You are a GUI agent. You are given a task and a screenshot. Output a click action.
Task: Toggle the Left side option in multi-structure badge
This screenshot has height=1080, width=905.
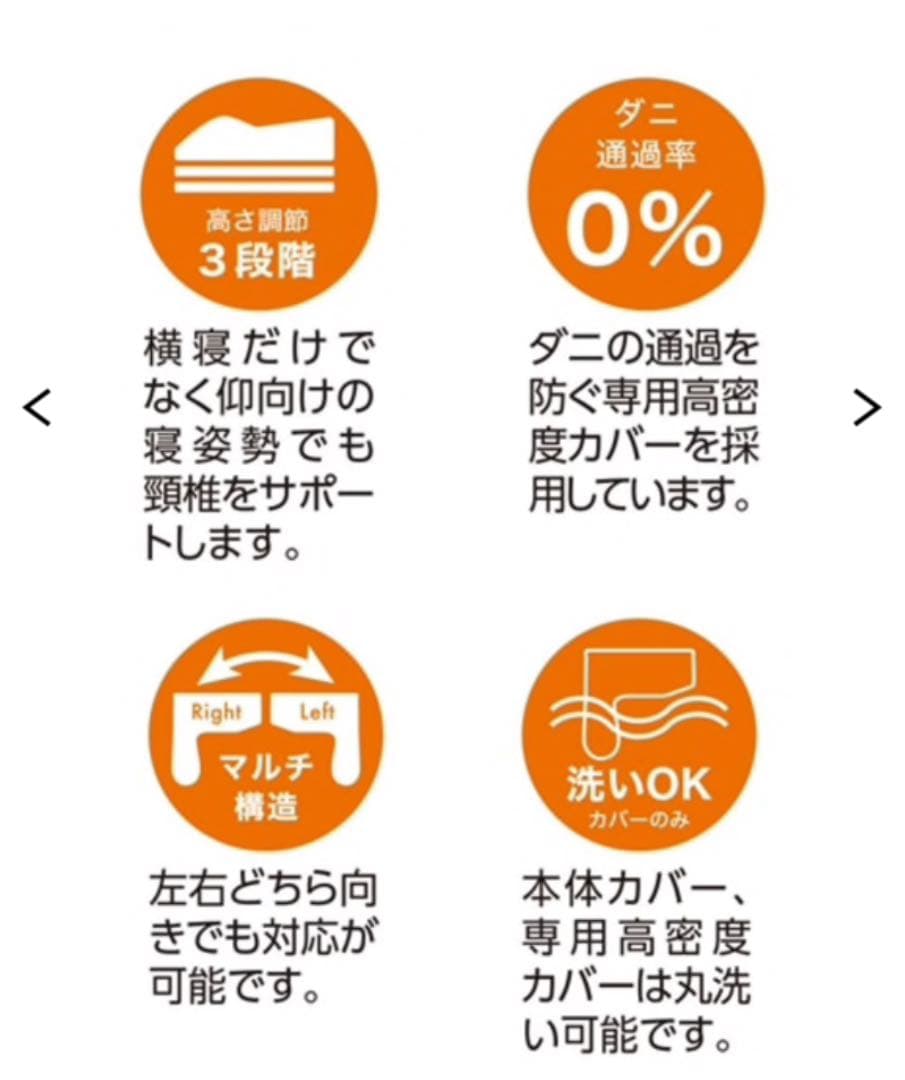pos(315,712)
